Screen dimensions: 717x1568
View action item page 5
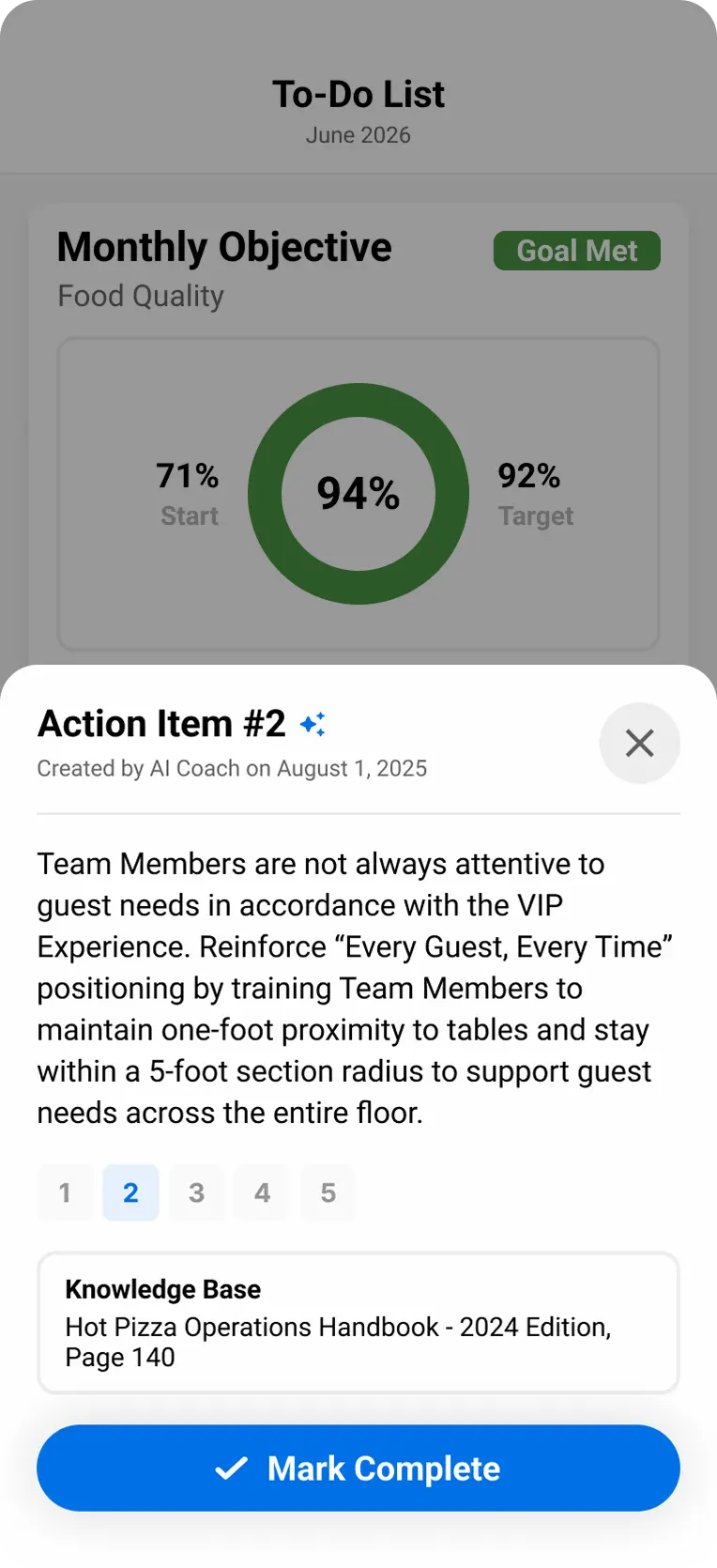pyautogui.click(x=328, y=1192)
